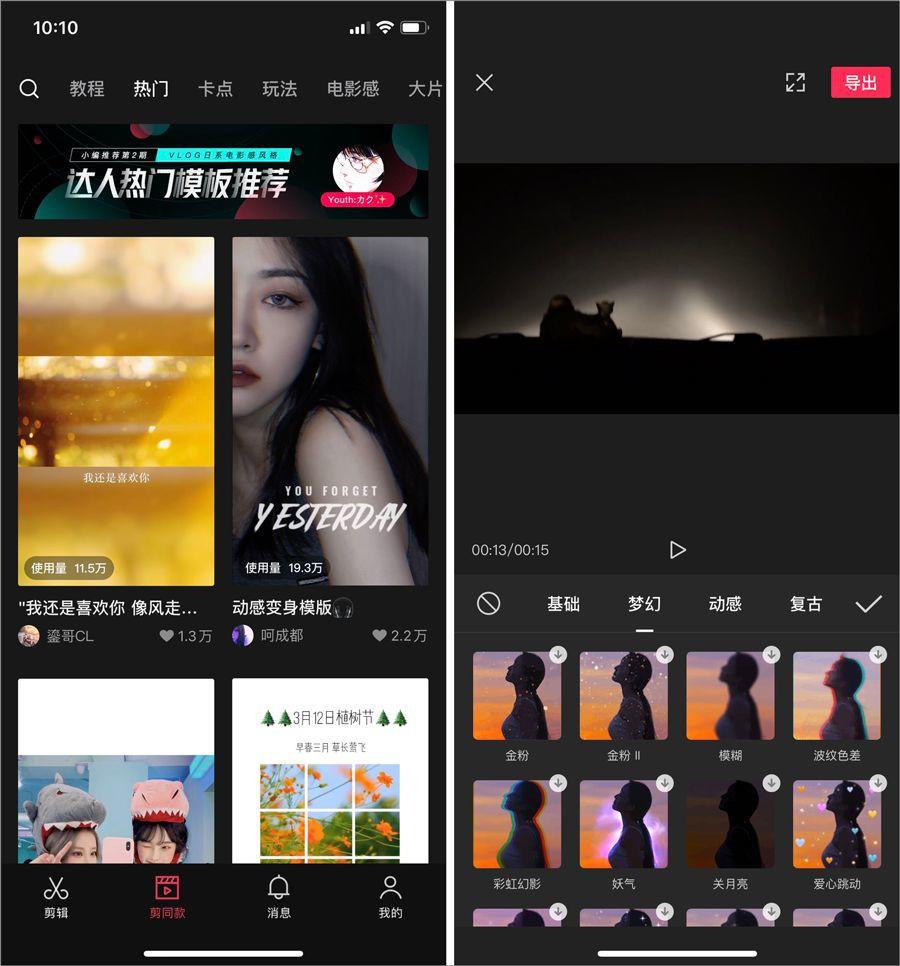Play the video preview
This screenshot has height=966, width=900.
tap(677, 550)
